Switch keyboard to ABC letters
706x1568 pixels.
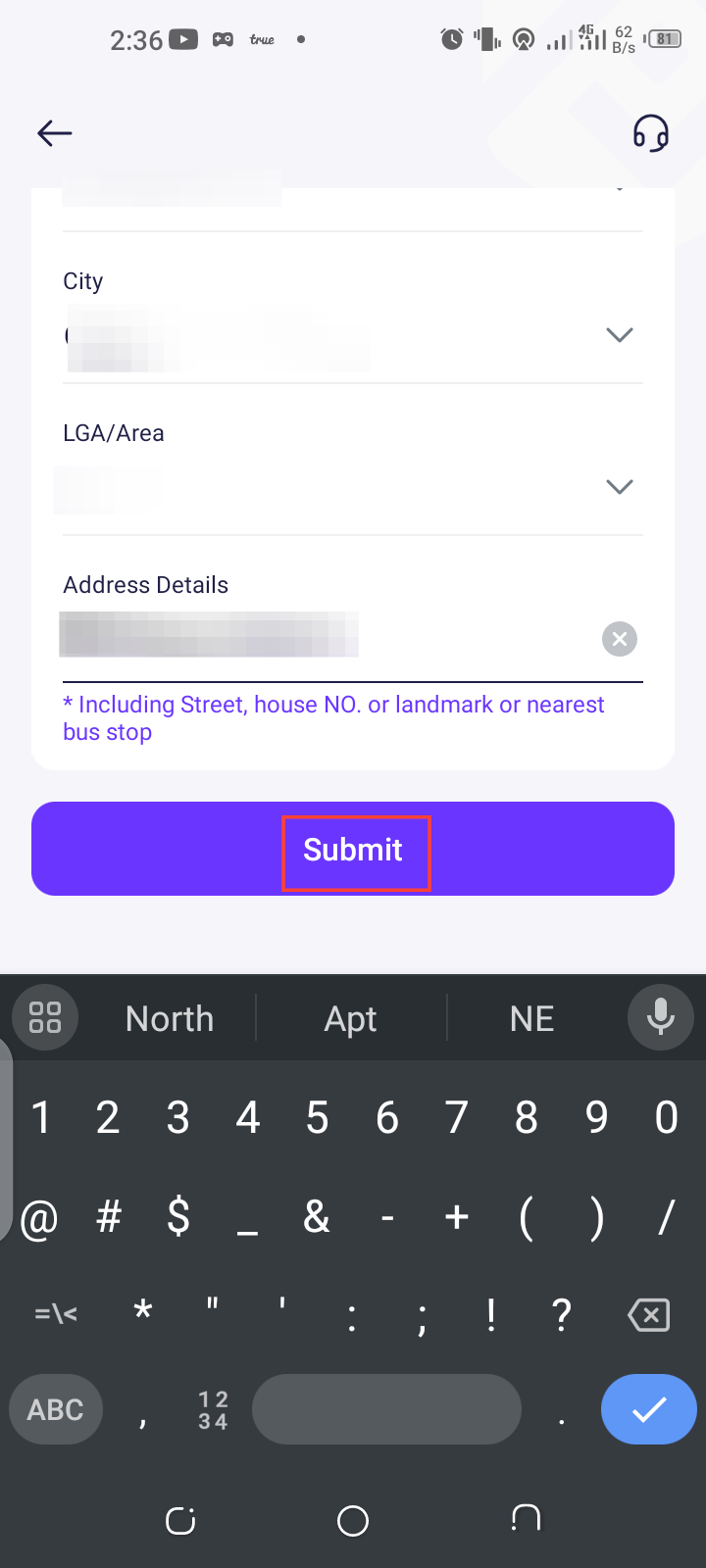coord(56,1410)
